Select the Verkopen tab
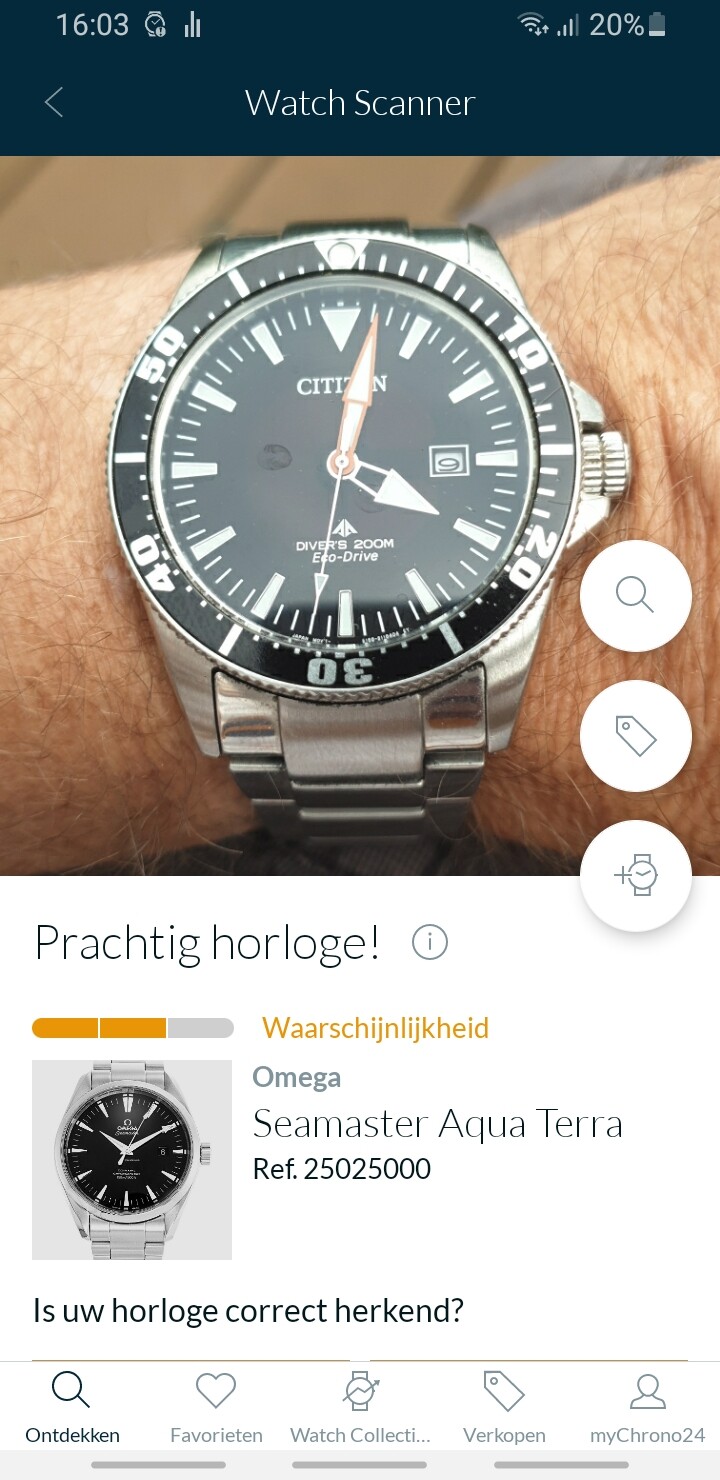The width and height of the screenshot is (720, 1480). click(504, 1408)
